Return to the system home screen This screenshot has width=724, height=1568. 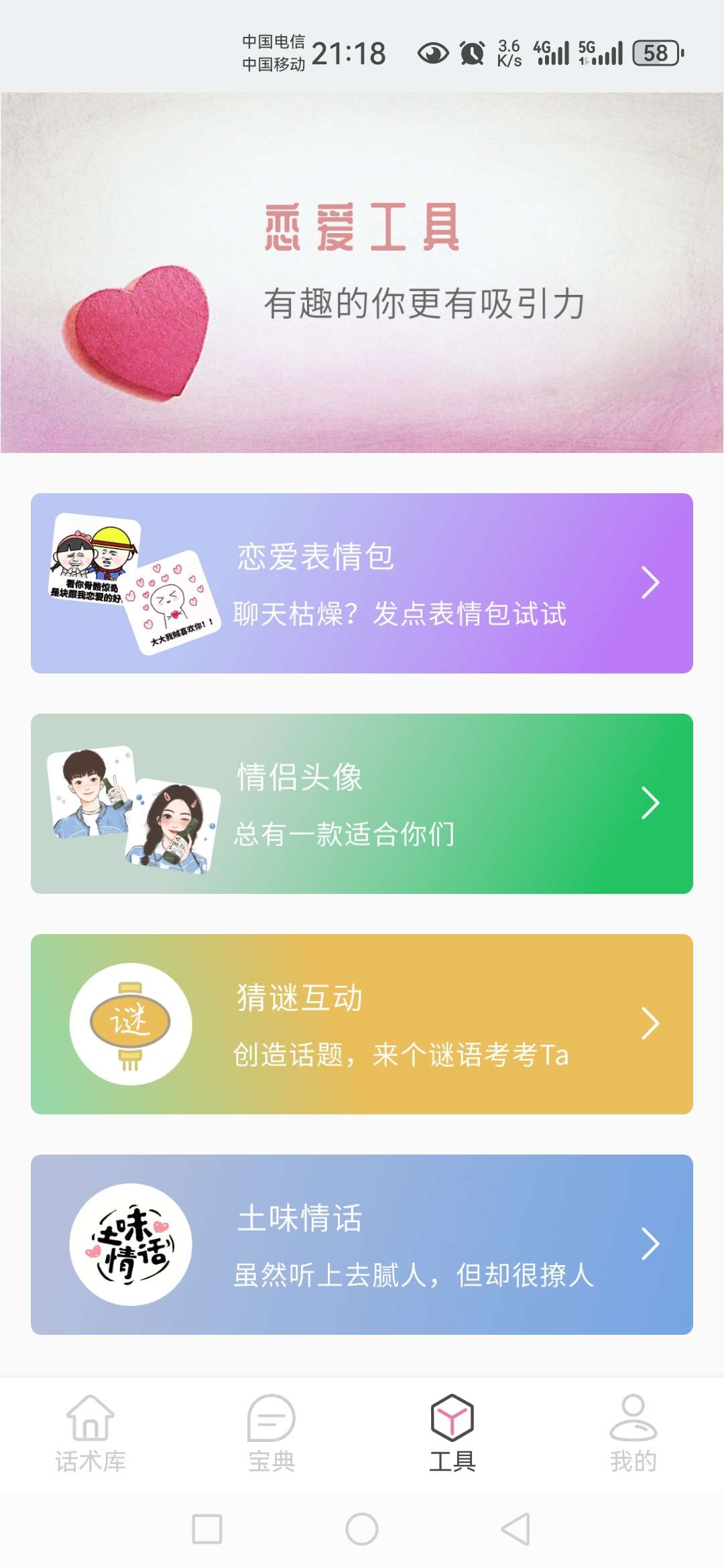[362, 1529]
